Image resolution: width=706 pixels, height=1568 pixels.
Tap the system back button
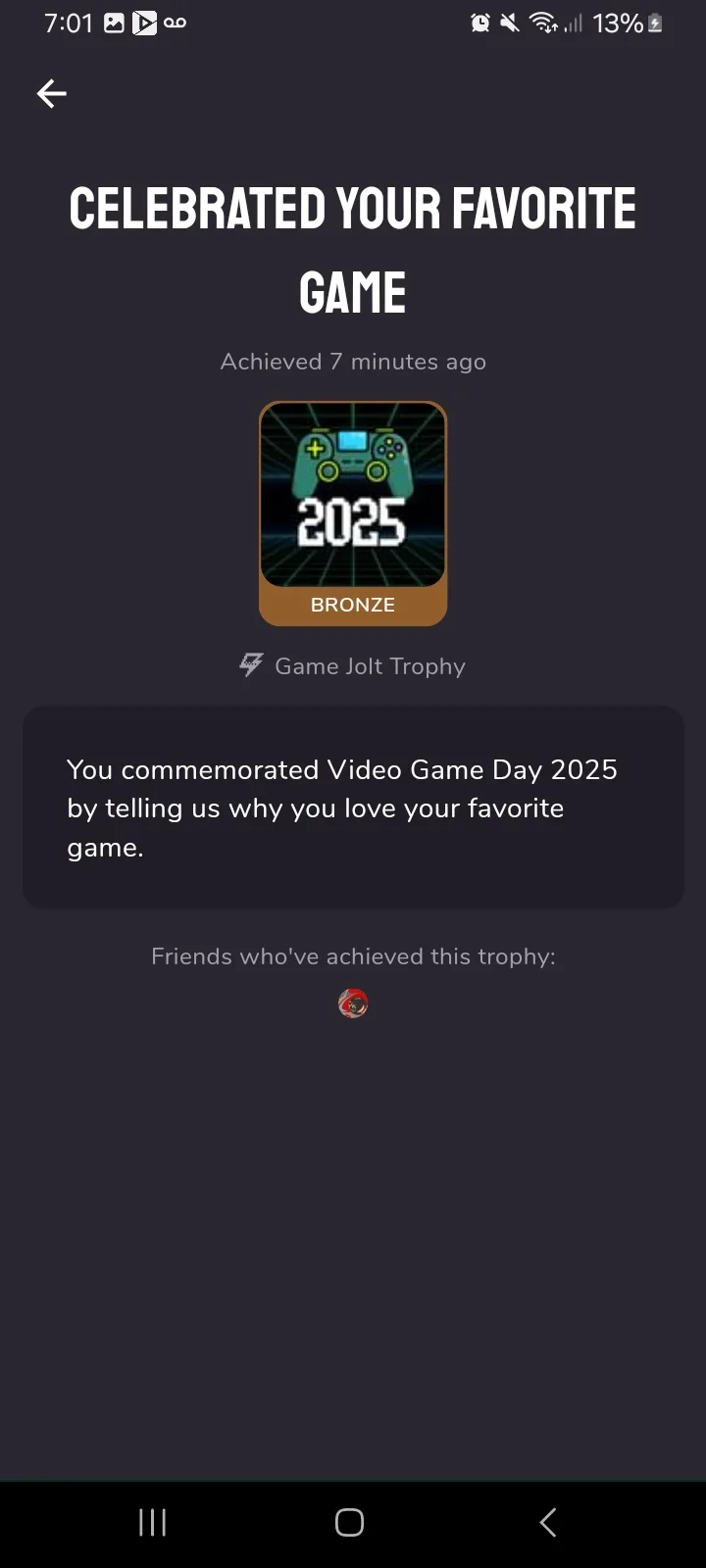[x=548, y=1522]
